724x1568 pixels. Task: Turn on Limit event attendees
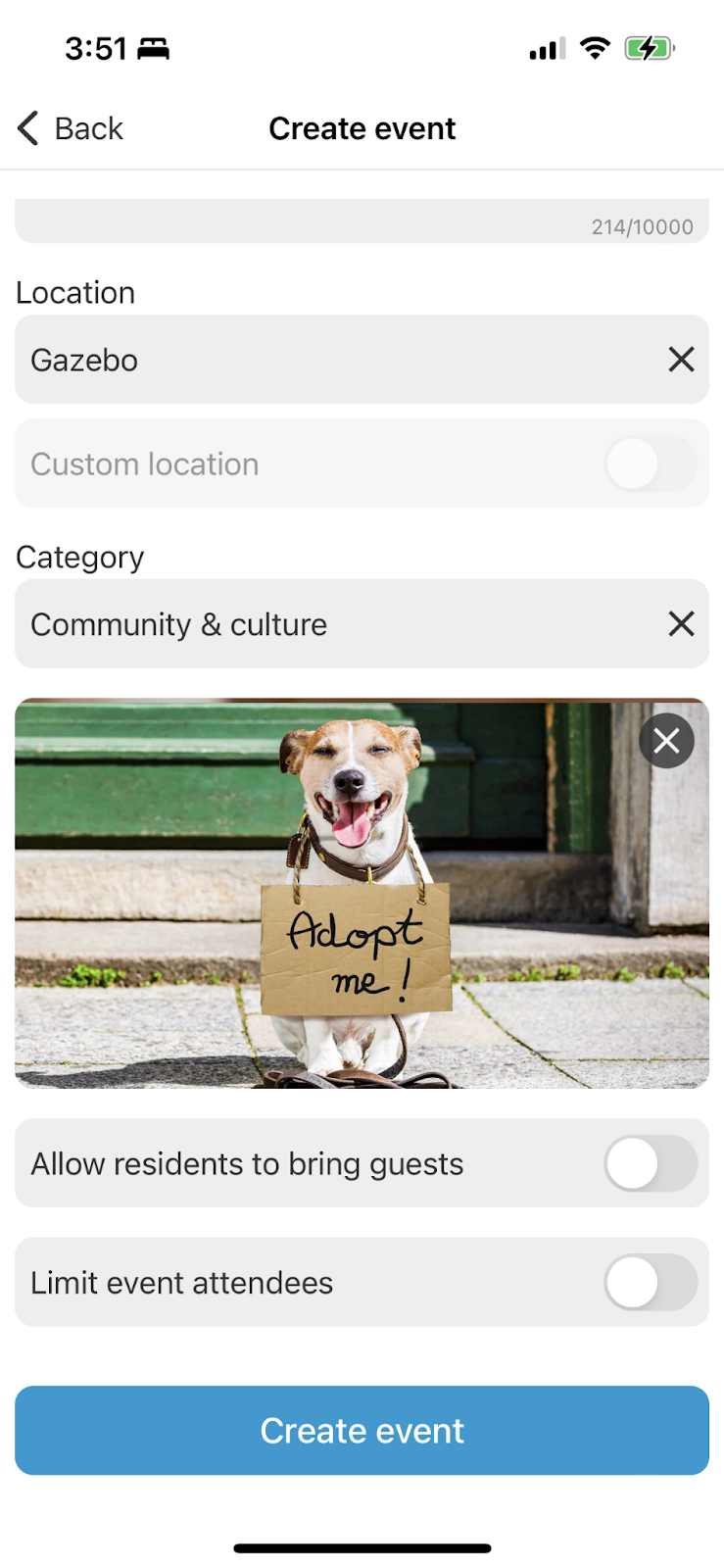tap(650, 1283)
